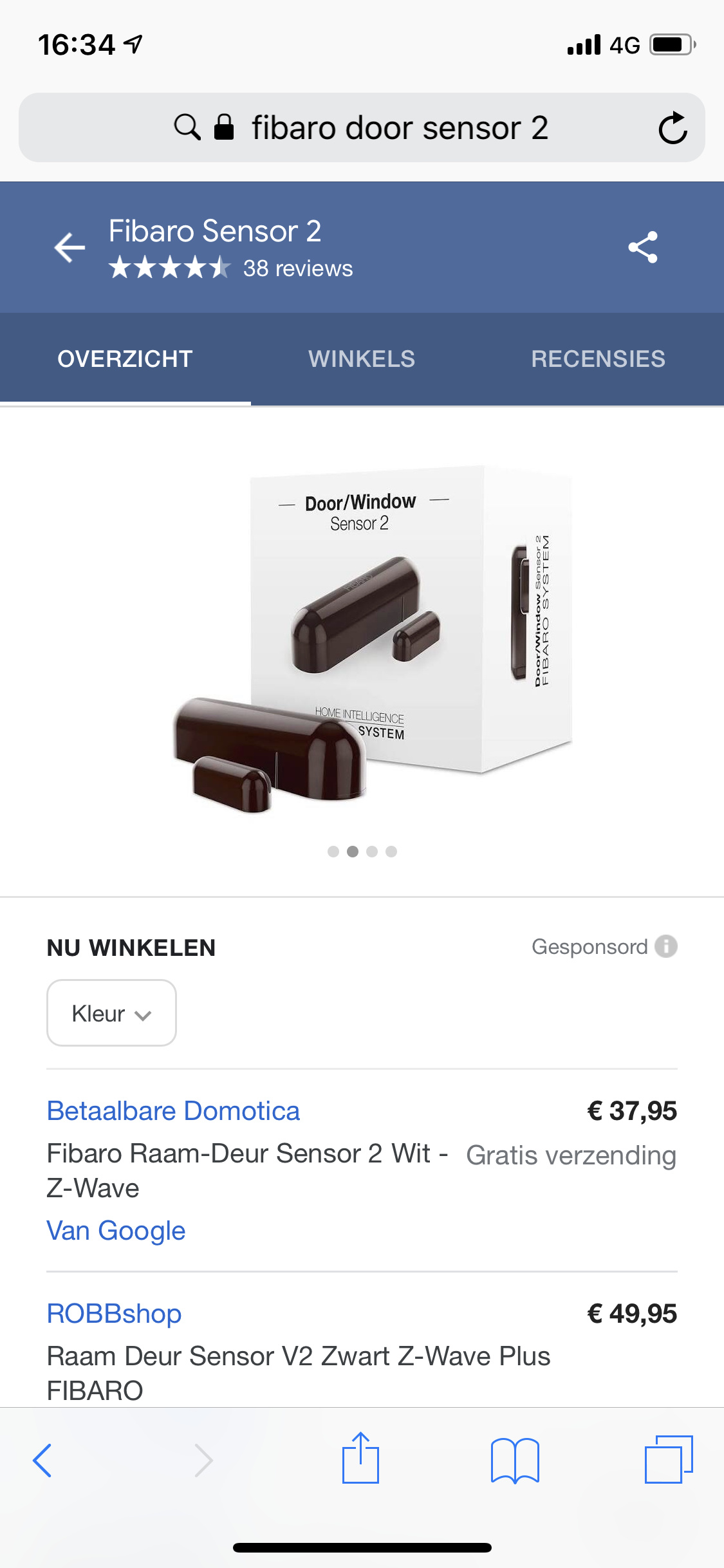Image resolution: width=724 pixels, height=1568 pixels.
Task: Show open Safari tabs
Action: point(669,1460)
